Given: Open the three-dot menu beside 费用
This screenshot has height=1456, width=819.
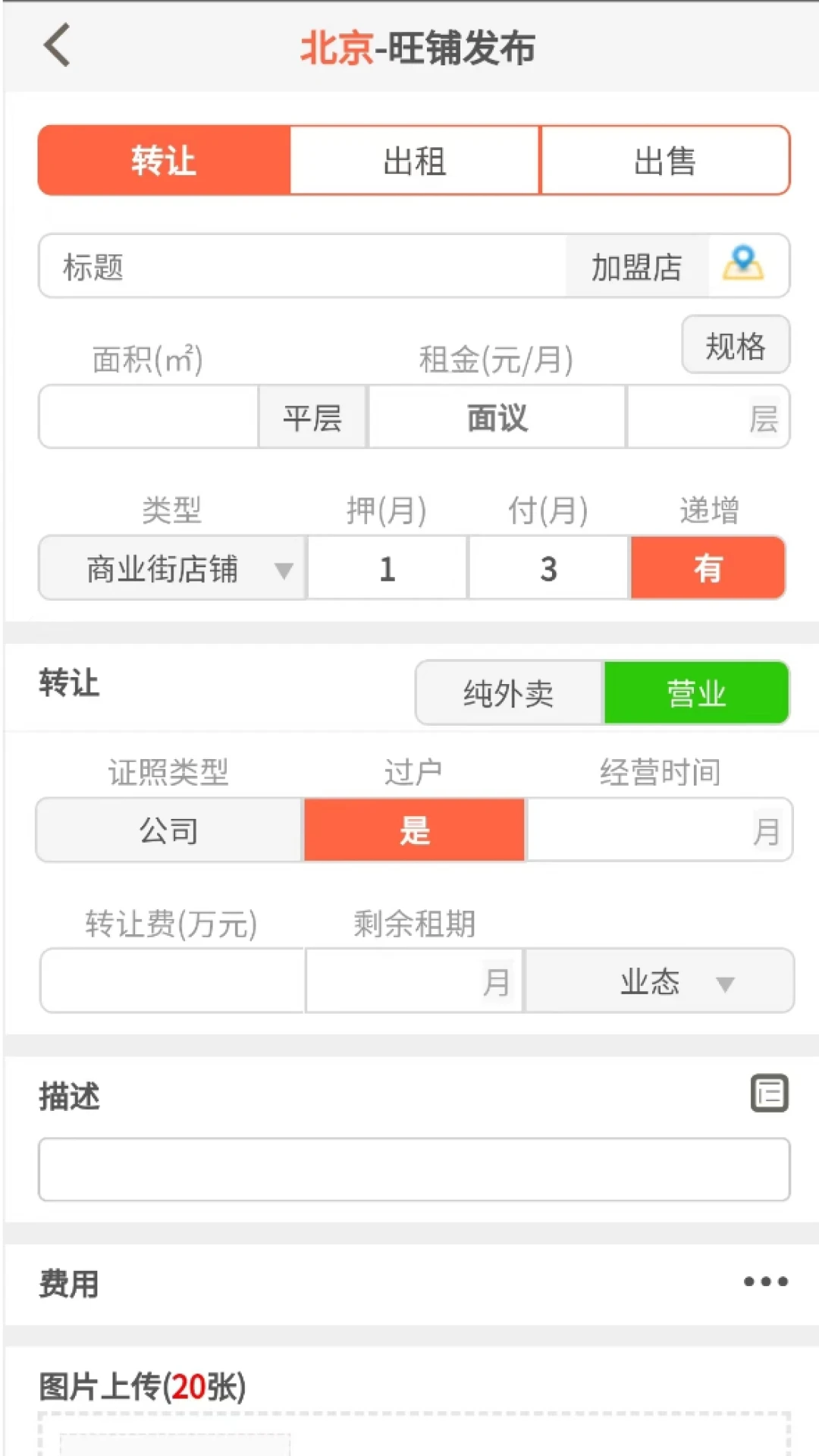Looking at the screenshot, I should coord(765,1282).
